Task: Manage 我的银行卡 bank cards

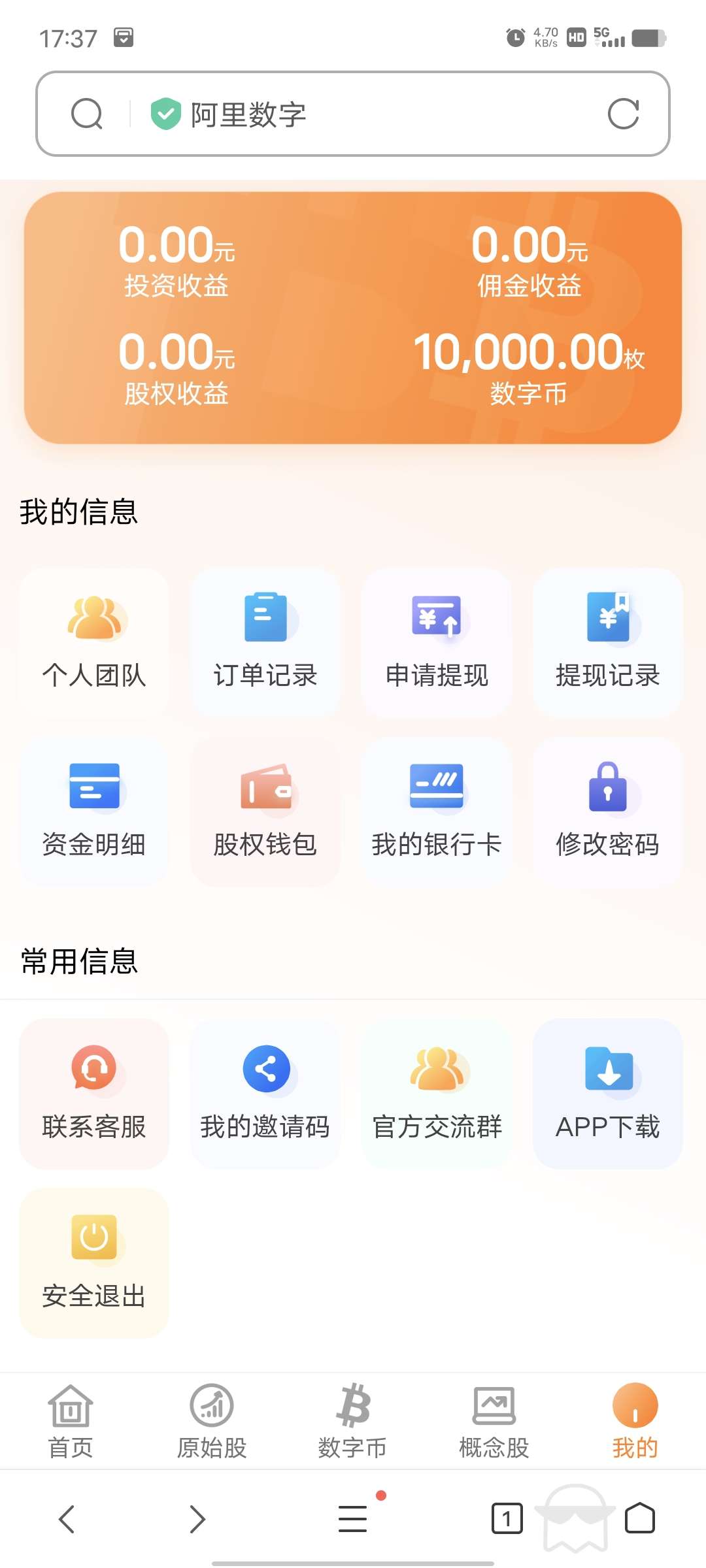Action: (x=437, y=811)
